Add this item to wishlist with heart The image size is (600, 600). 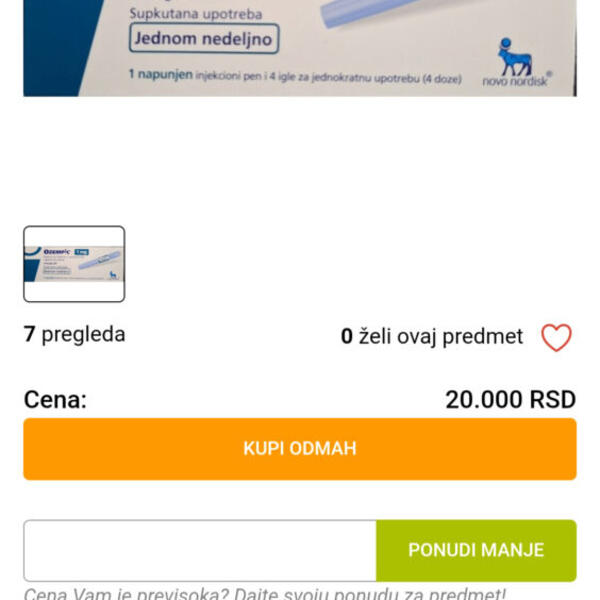pos(556,338)
